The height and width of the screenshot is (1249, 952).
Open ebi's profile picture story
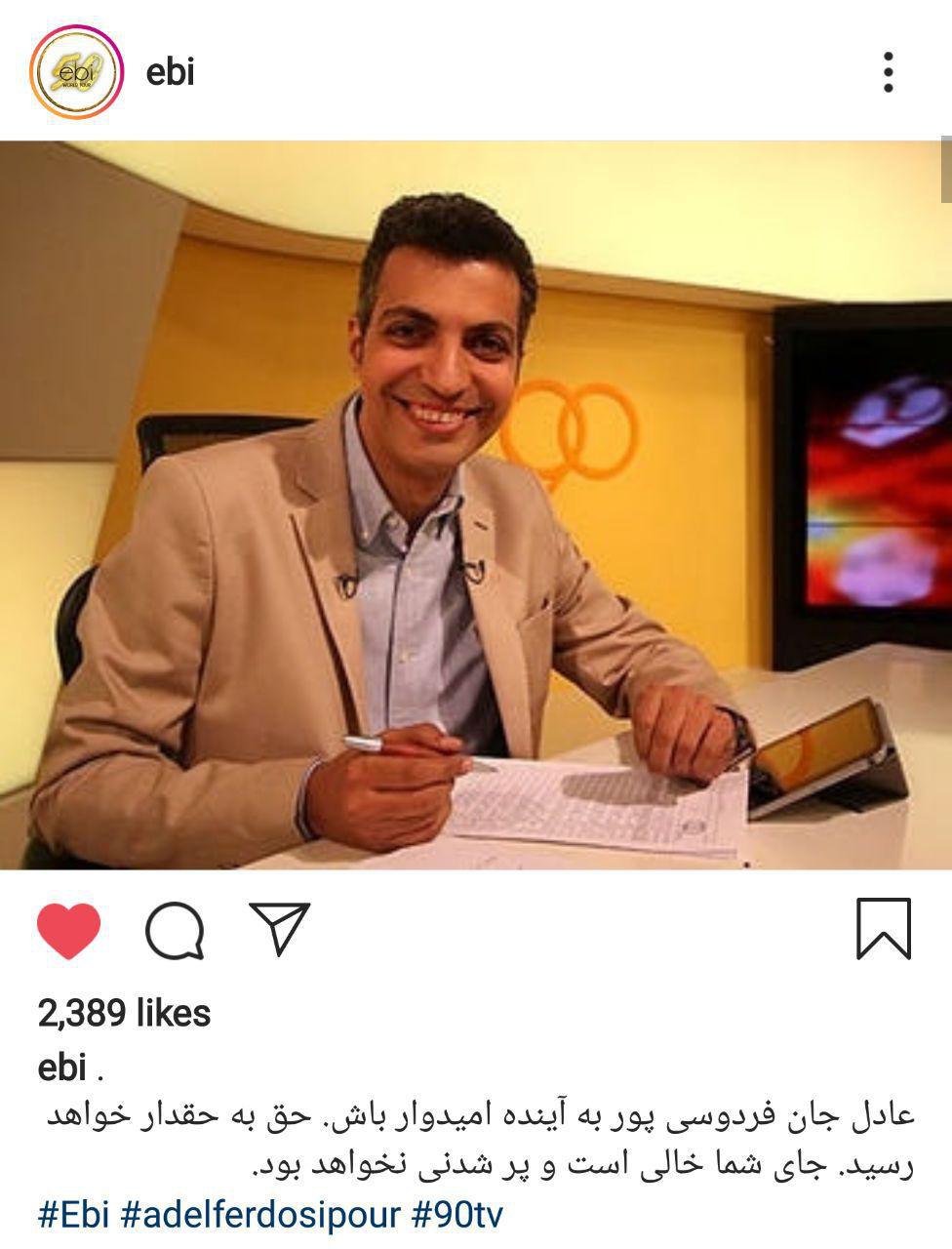pos(78,72)
